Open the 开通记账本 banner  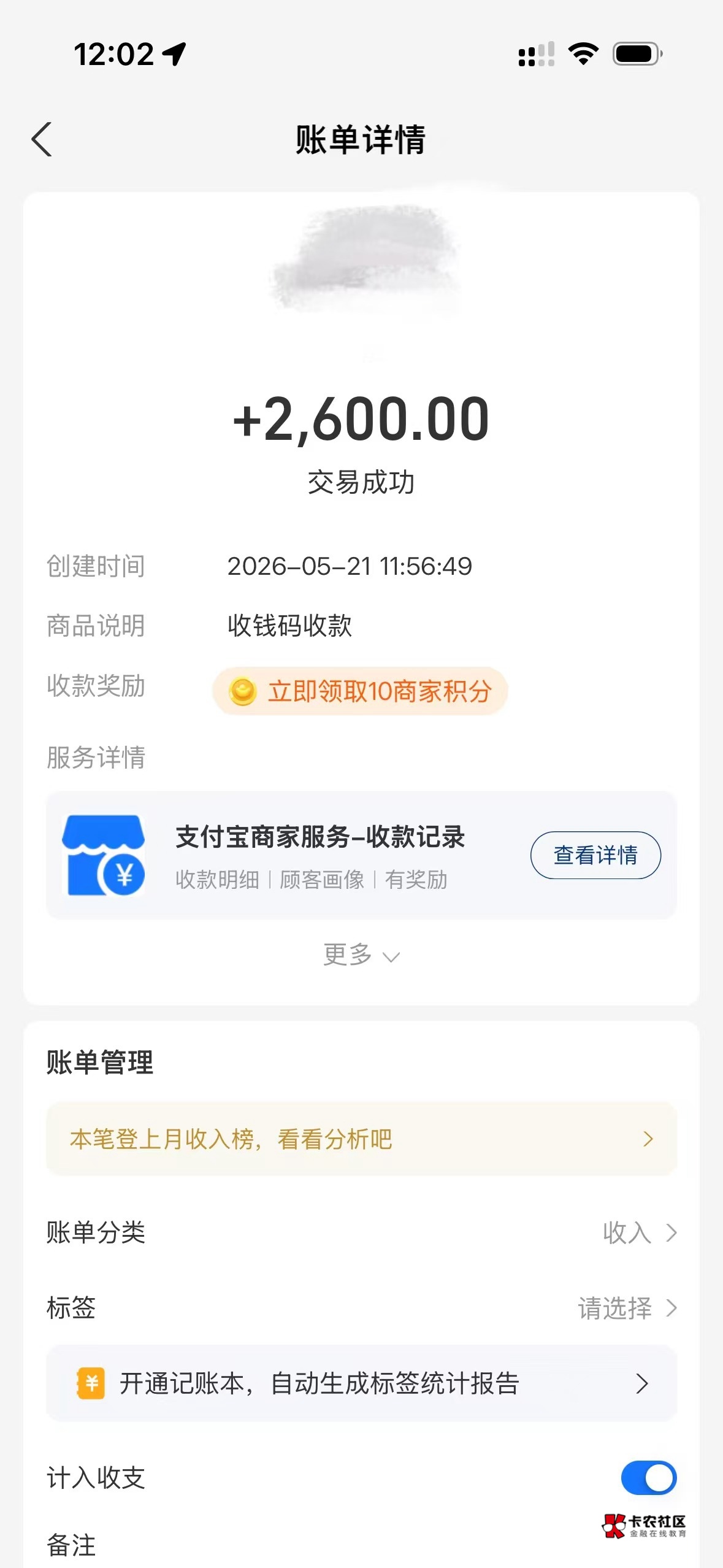pos(361,1383)
